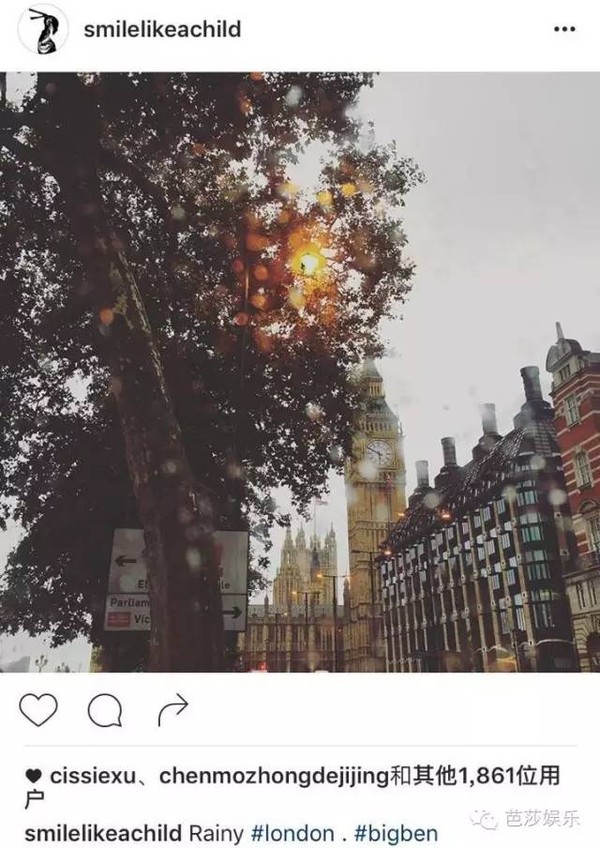Open the Big Ben post photo
The height and width of the screenshot is (848, 600).
[300, 370]
